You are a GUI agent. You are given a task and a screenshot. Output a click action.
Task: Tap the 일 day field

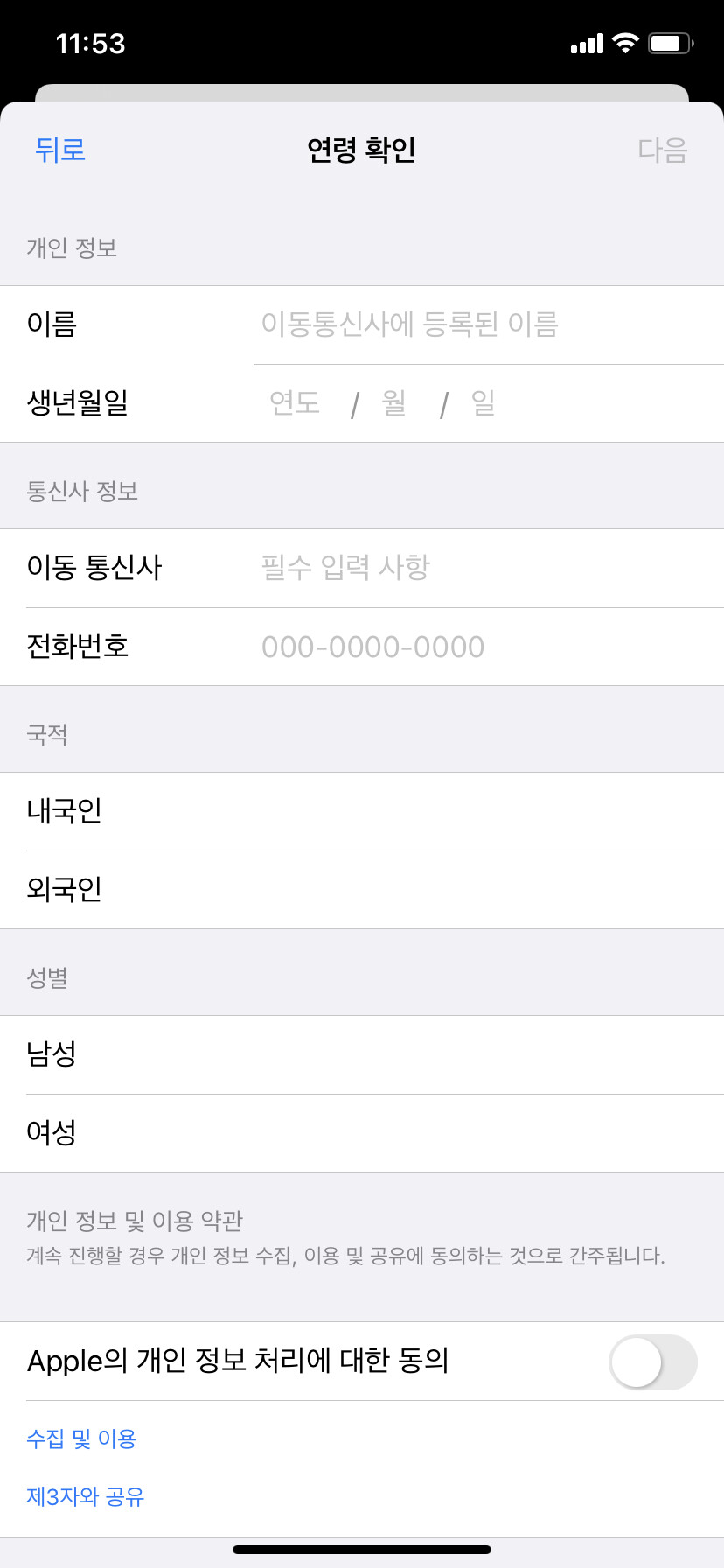[x=484, y=402]
